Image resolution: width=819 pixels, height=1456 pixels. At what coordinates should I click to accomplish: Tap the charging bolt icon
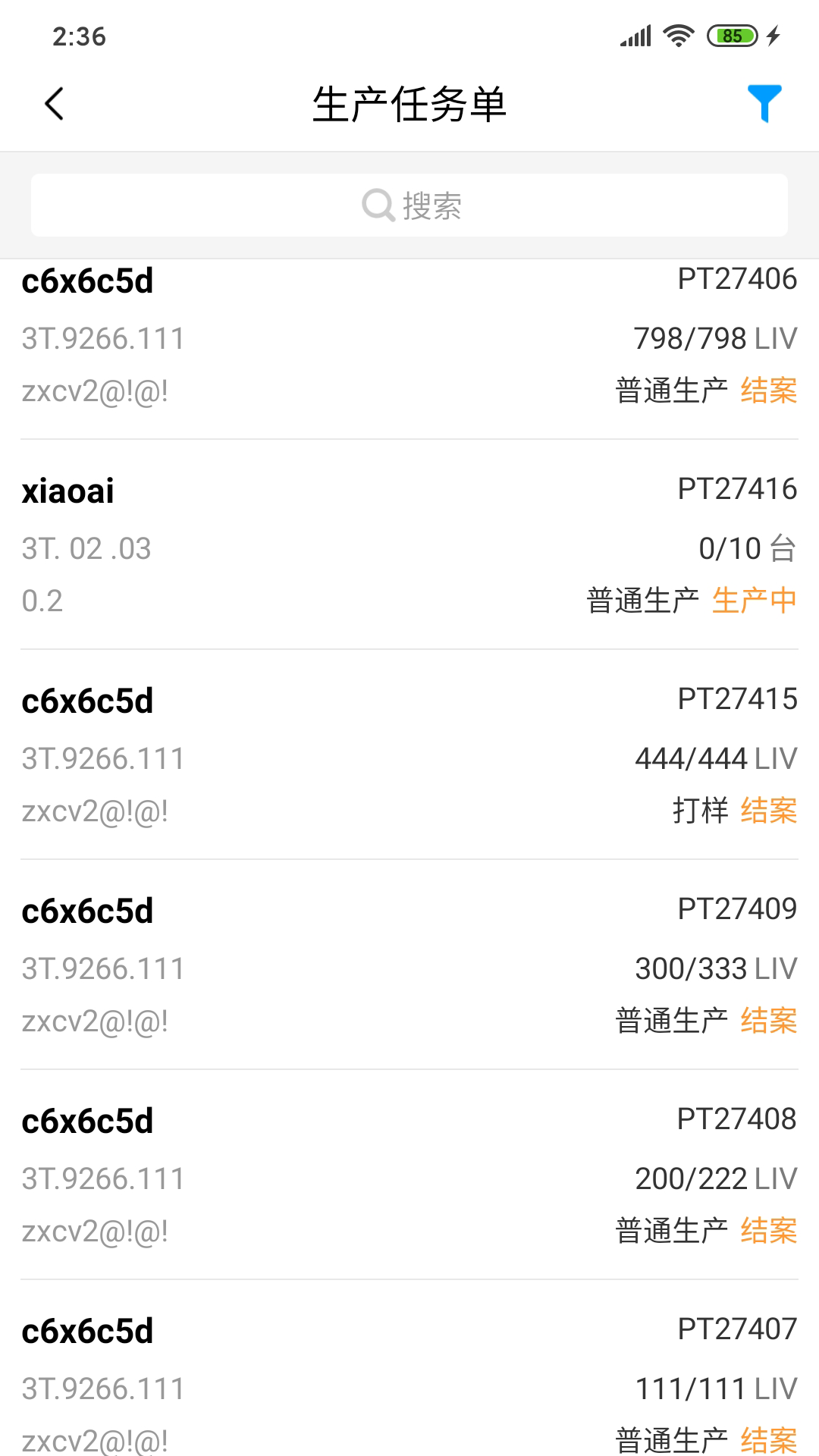(775, 34)
